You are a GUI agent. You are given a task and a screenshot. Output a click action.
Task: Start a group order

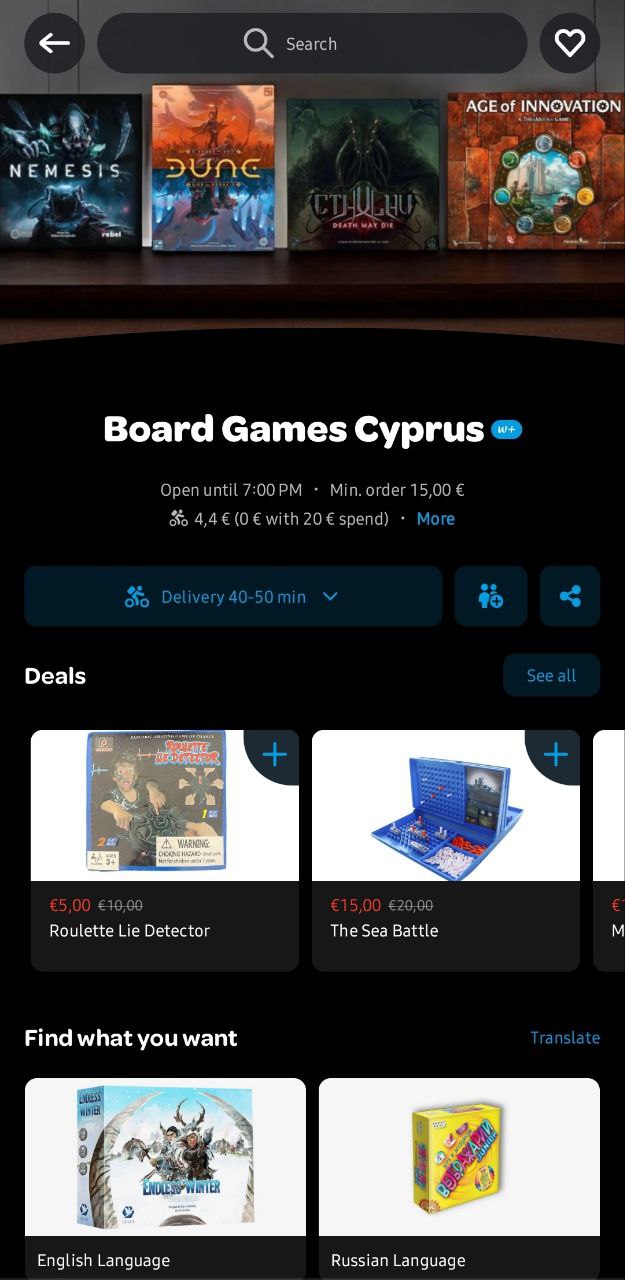coord(491,597)
